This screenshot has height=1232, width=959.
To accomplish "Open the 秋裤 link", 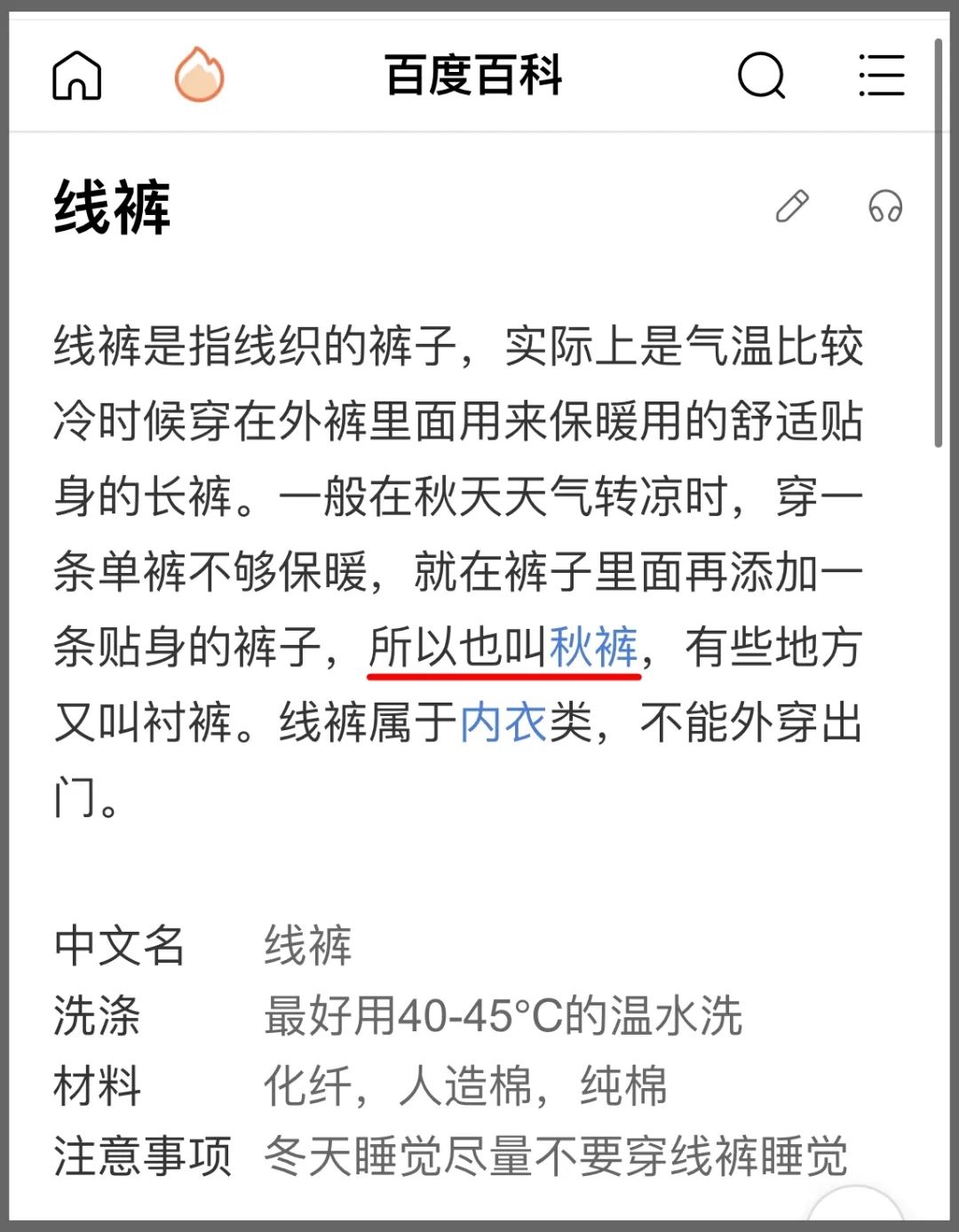I will coord(594,647).
